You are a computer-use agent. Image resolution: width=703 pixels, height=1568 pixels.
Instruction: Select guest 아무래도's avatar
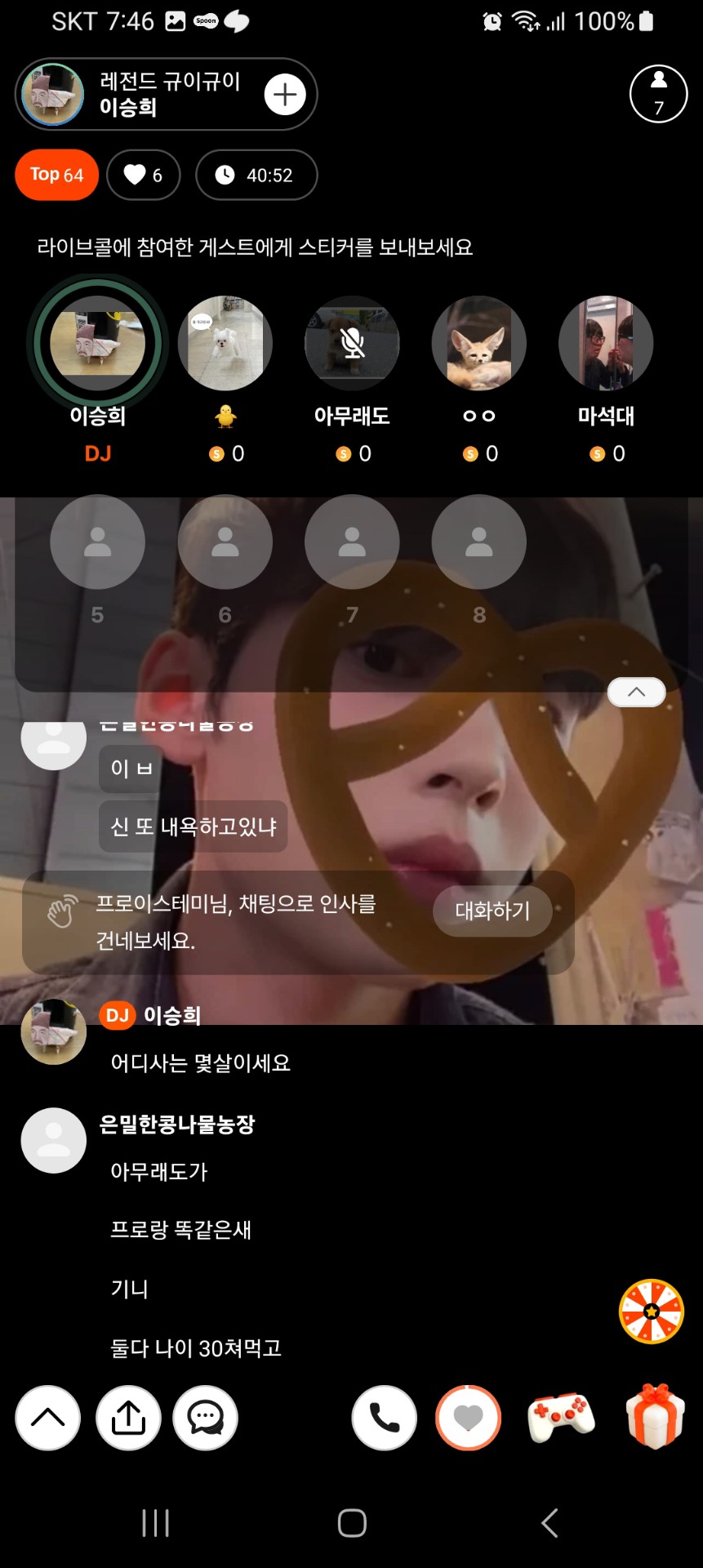tap(352, 343)
